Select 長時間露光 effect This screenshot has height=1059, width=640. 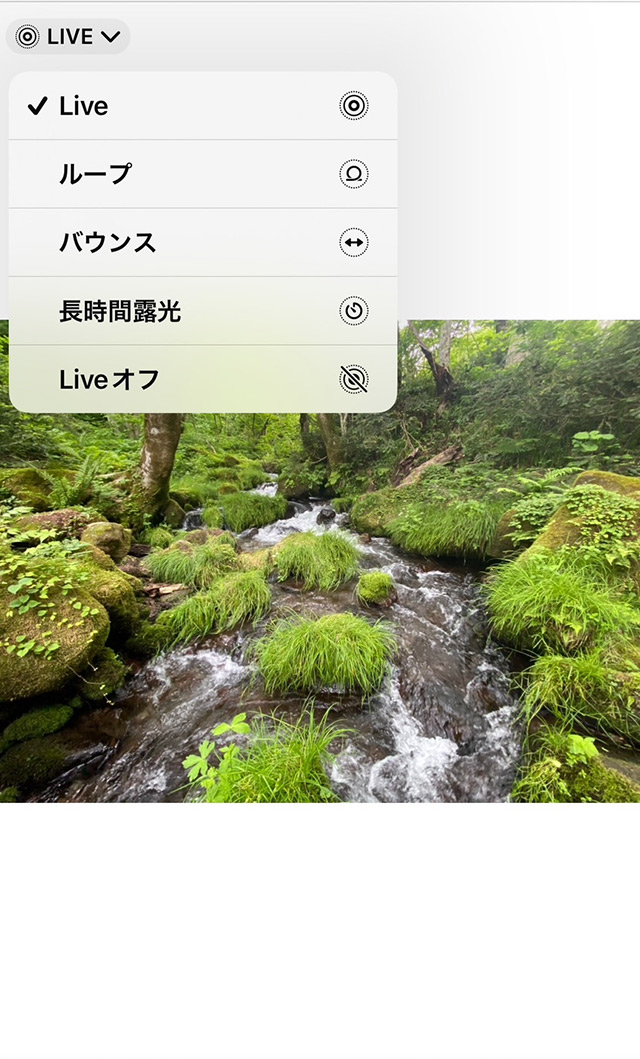[203, 311]
